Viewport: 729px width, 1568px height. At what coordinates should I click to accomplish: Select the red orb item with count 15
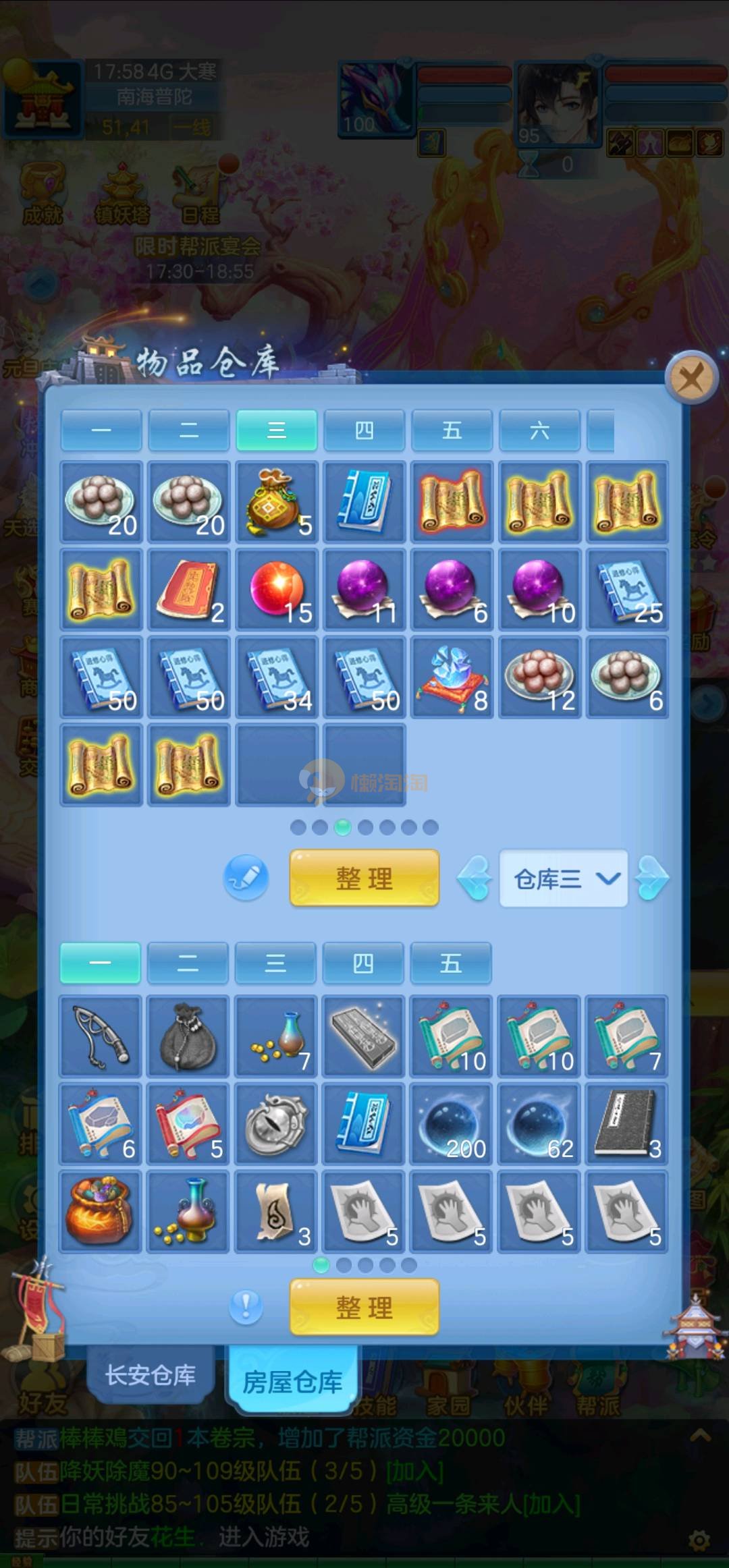pyautogui.click(x=277, y=589)
